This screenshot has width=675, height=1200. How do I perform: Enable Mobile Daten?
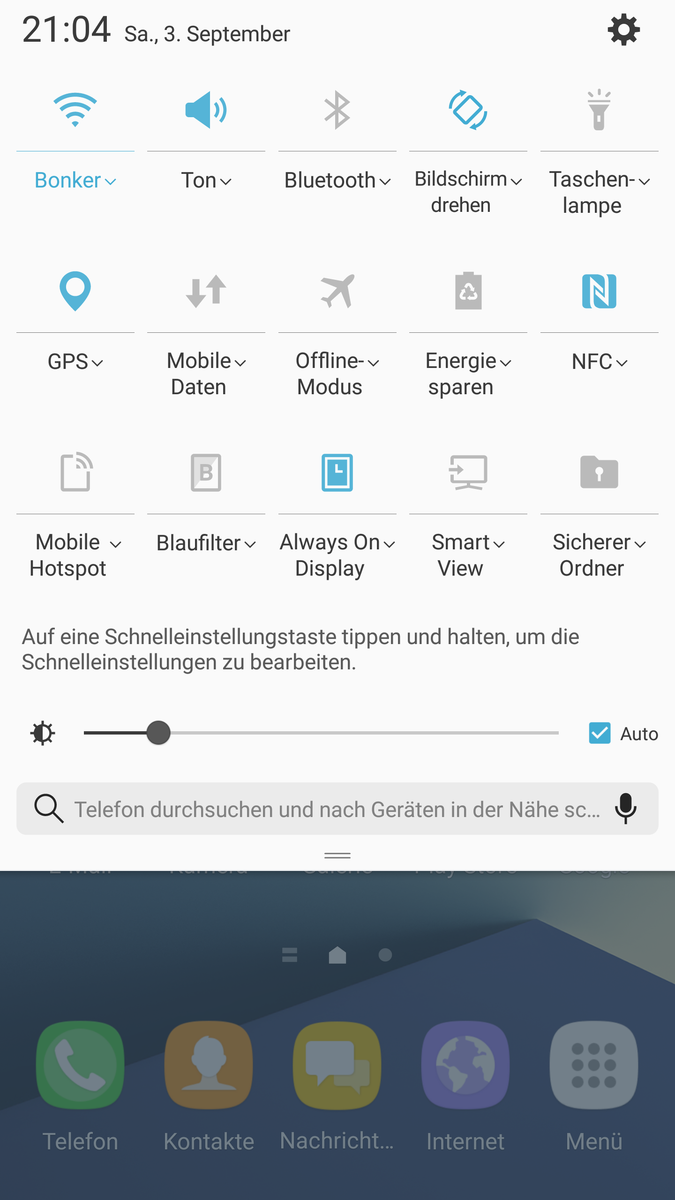coord(206,291)
